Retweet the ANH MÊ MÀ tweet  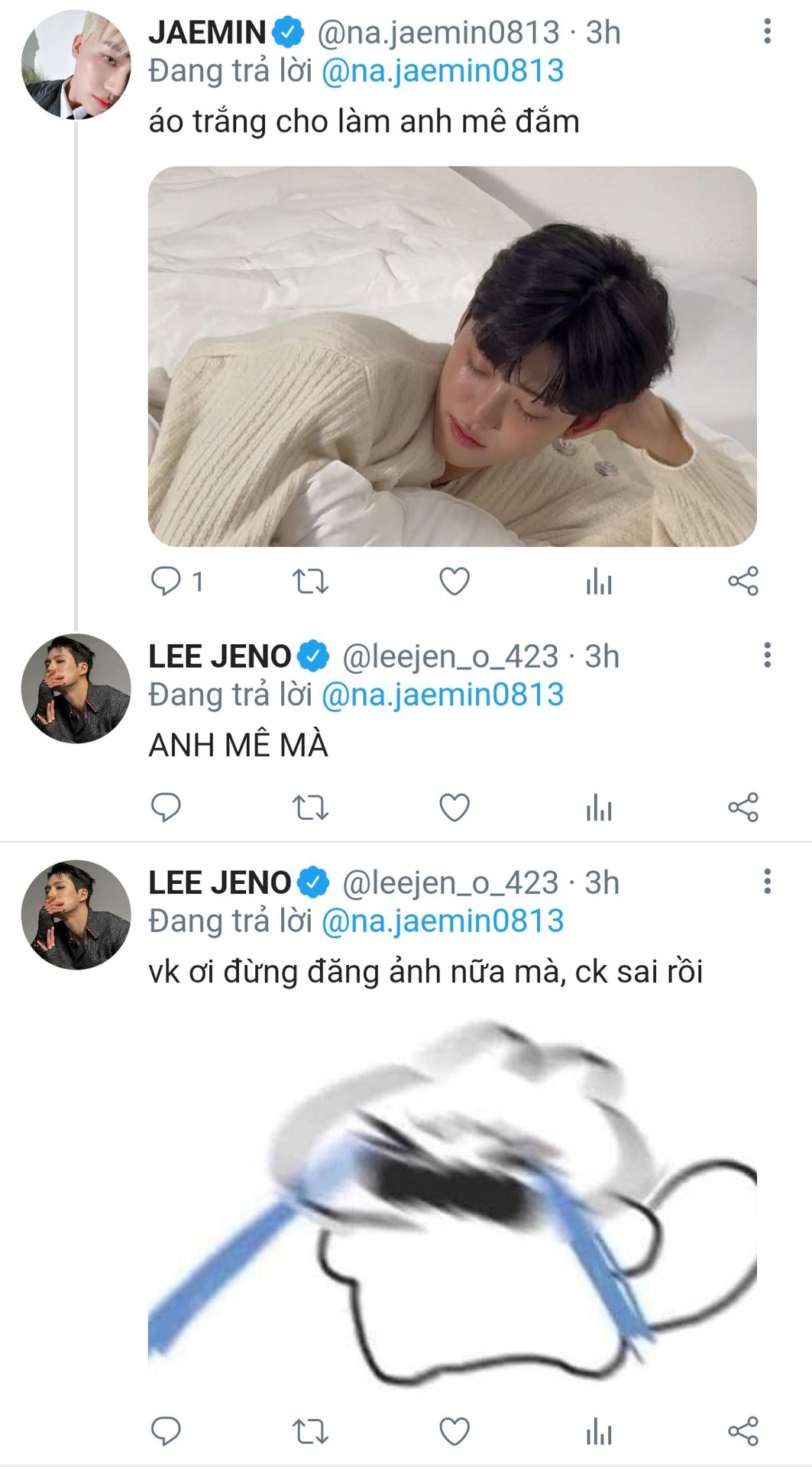point(310,807)
